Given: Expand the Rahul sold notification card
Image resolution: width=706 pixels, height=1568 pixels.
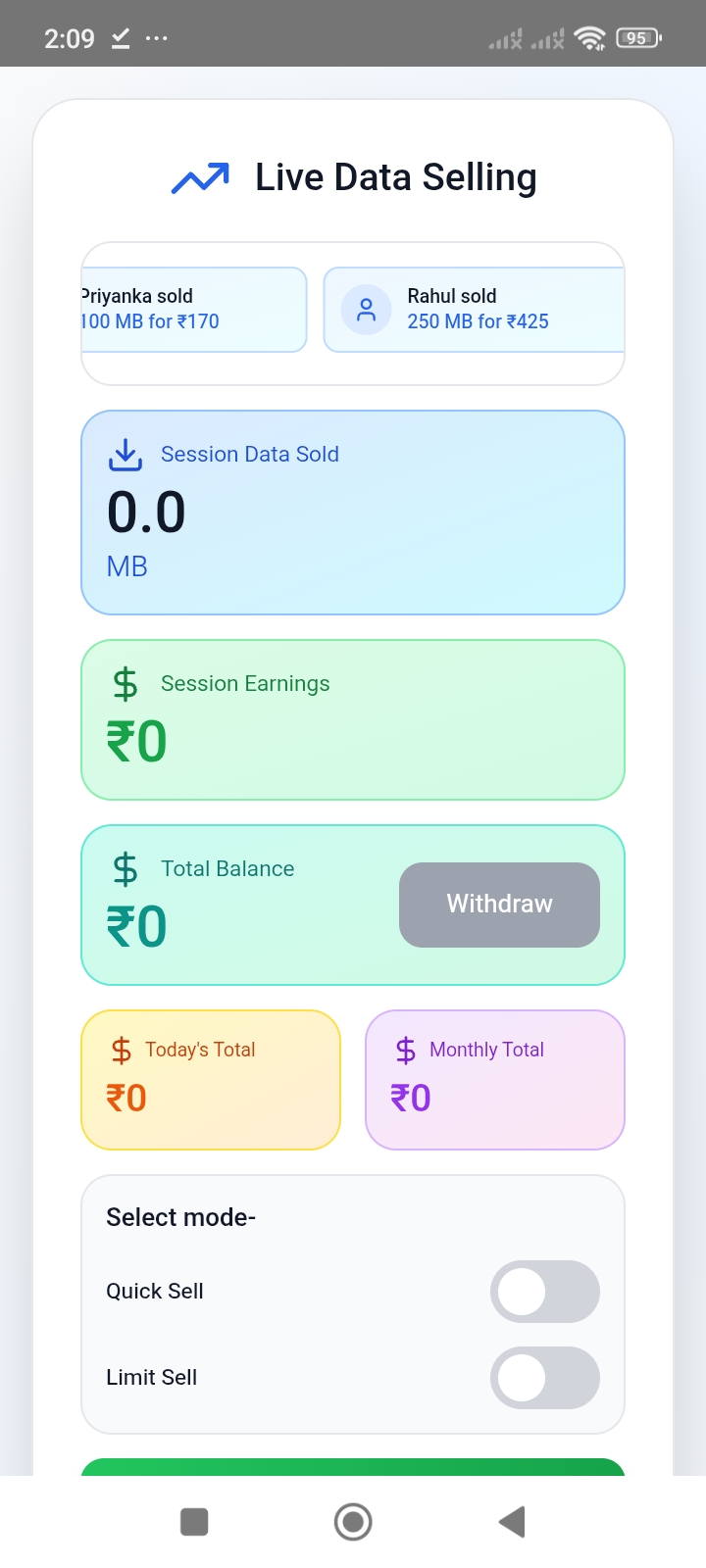Looking at the screenshot, I should [474, 309].
